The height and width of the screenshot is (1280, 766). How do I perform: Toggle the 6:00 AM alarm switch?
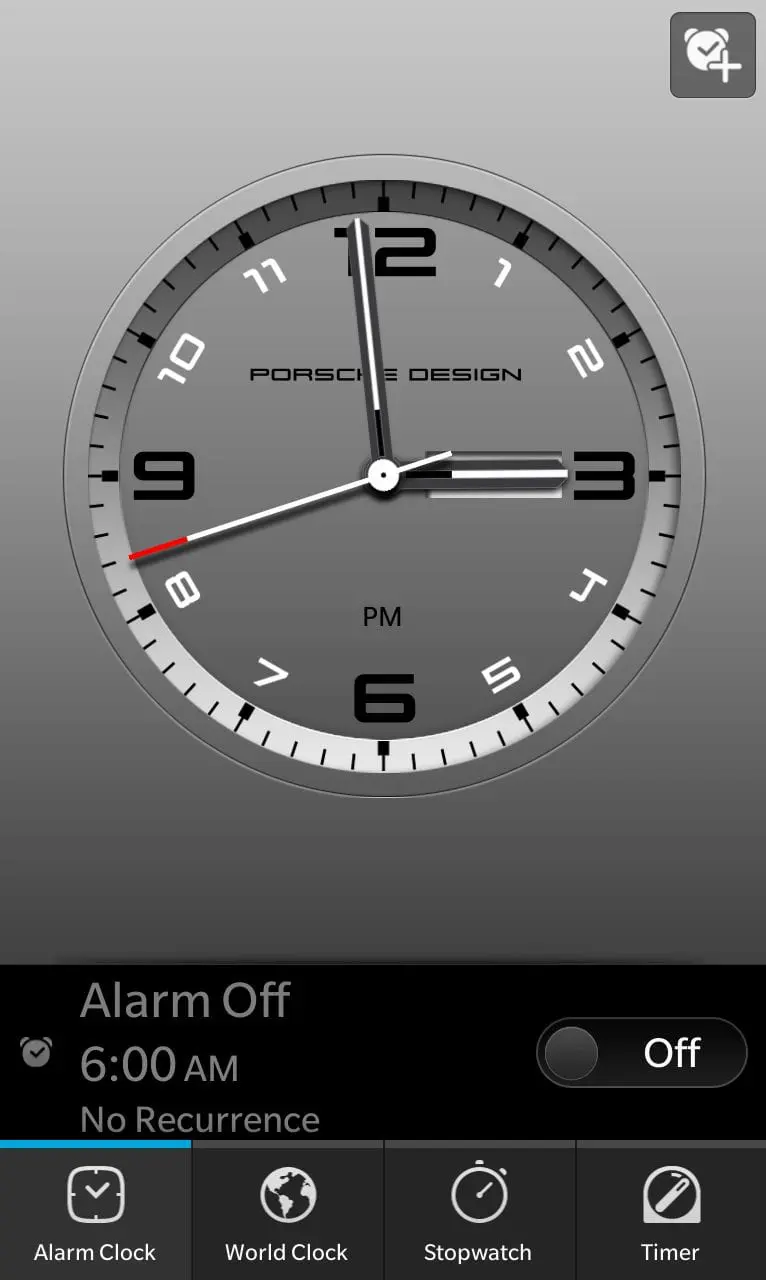642,1052
